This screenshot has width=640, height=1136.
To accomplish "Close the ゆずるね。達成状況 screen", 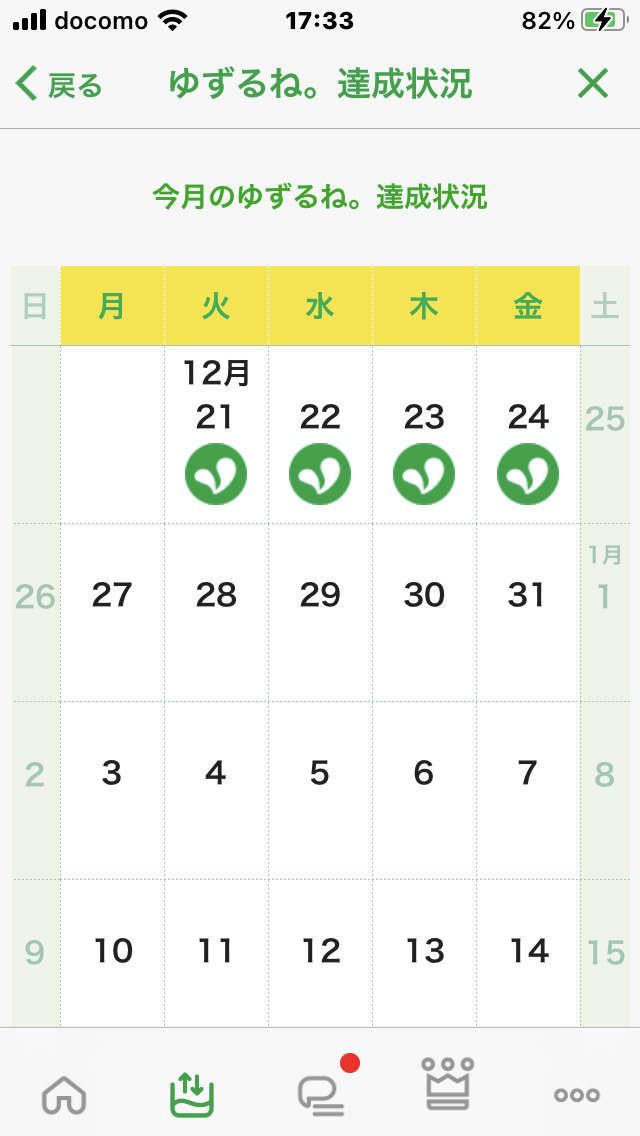I will pyautogui.click(x=593, y=84).
